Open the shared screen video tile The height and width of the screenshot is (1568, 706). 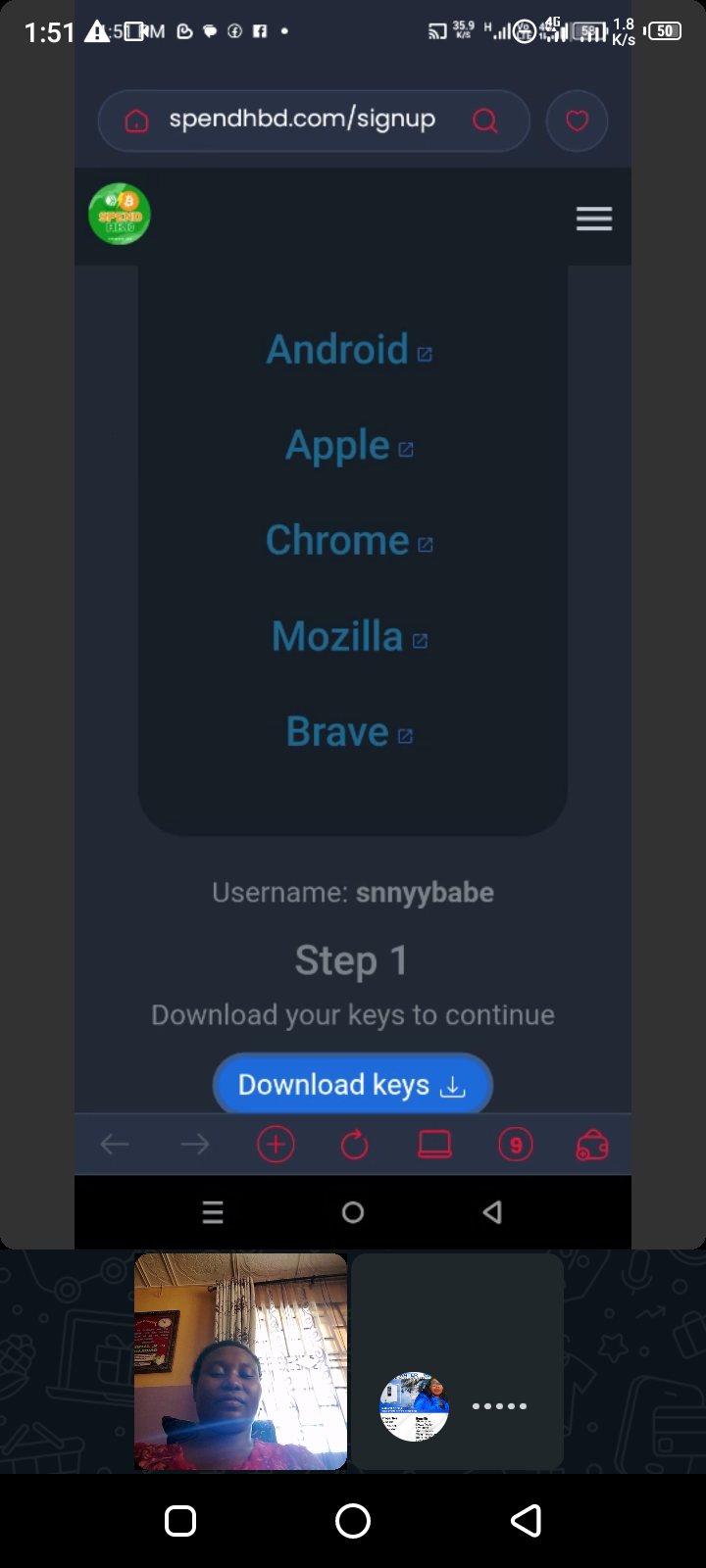tap(353, 624)
